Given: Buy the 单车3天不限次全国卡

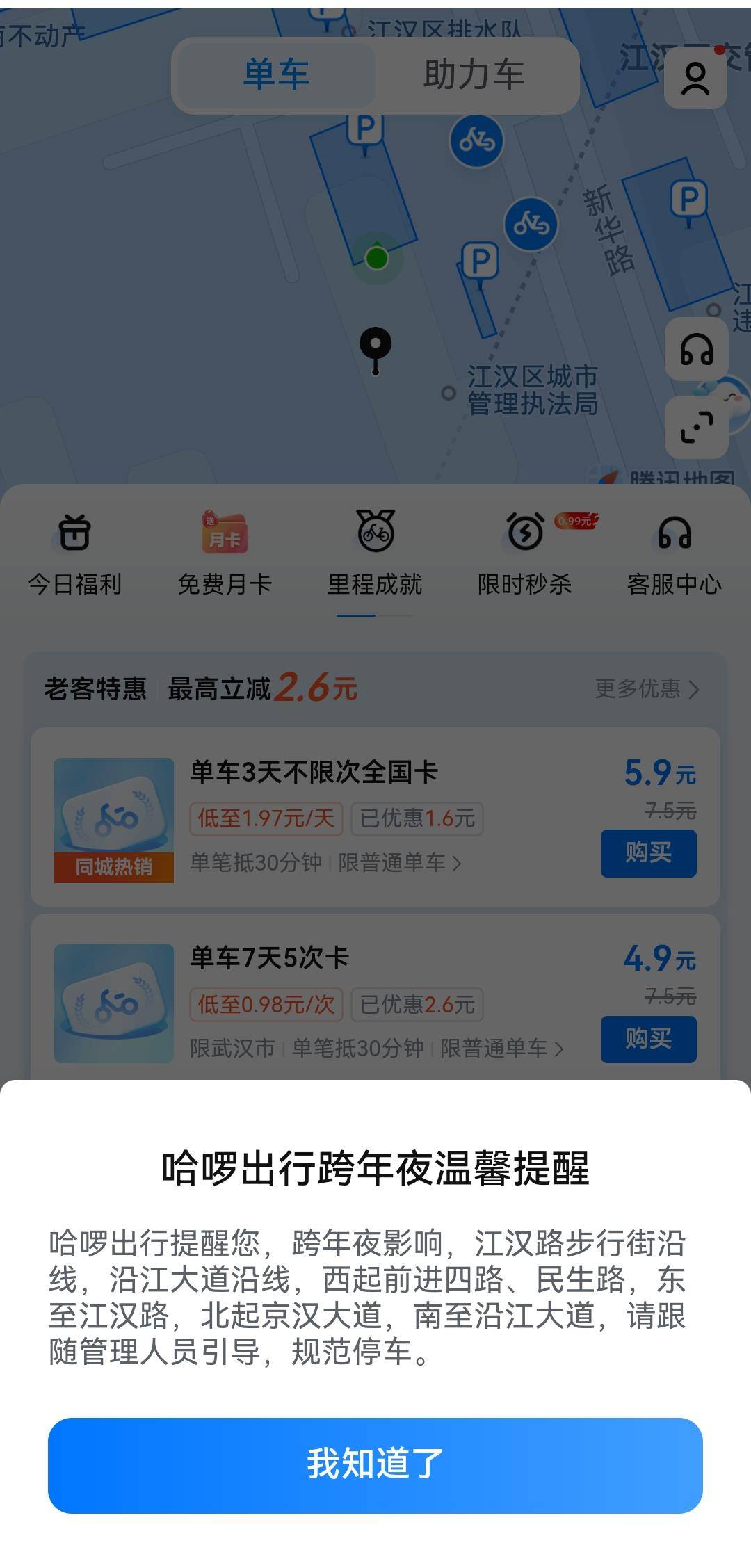Looking at the screenshot, I should pyautogui.click(x=648, y=852).
